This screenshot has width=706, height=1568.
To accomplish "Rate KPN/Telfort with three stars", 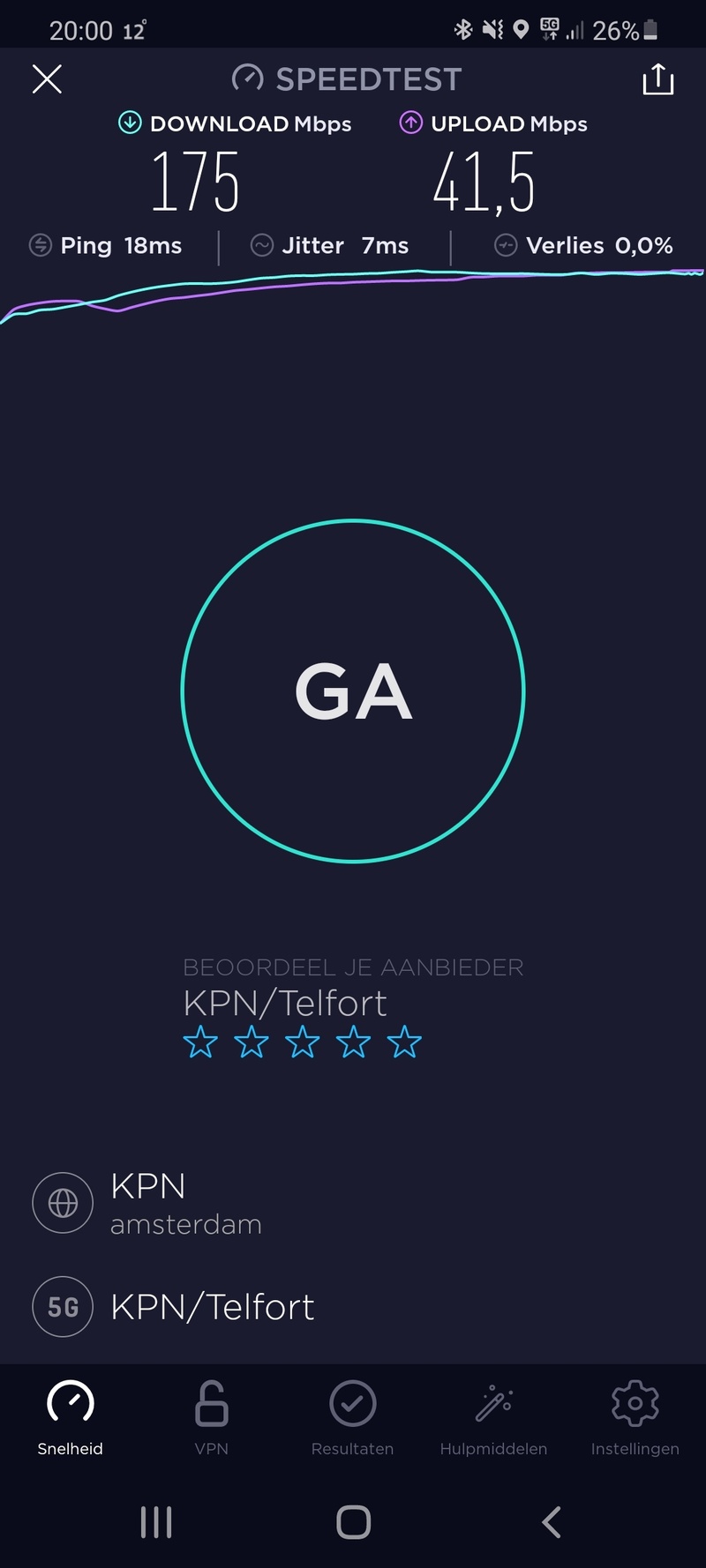I will (303, 1042).
